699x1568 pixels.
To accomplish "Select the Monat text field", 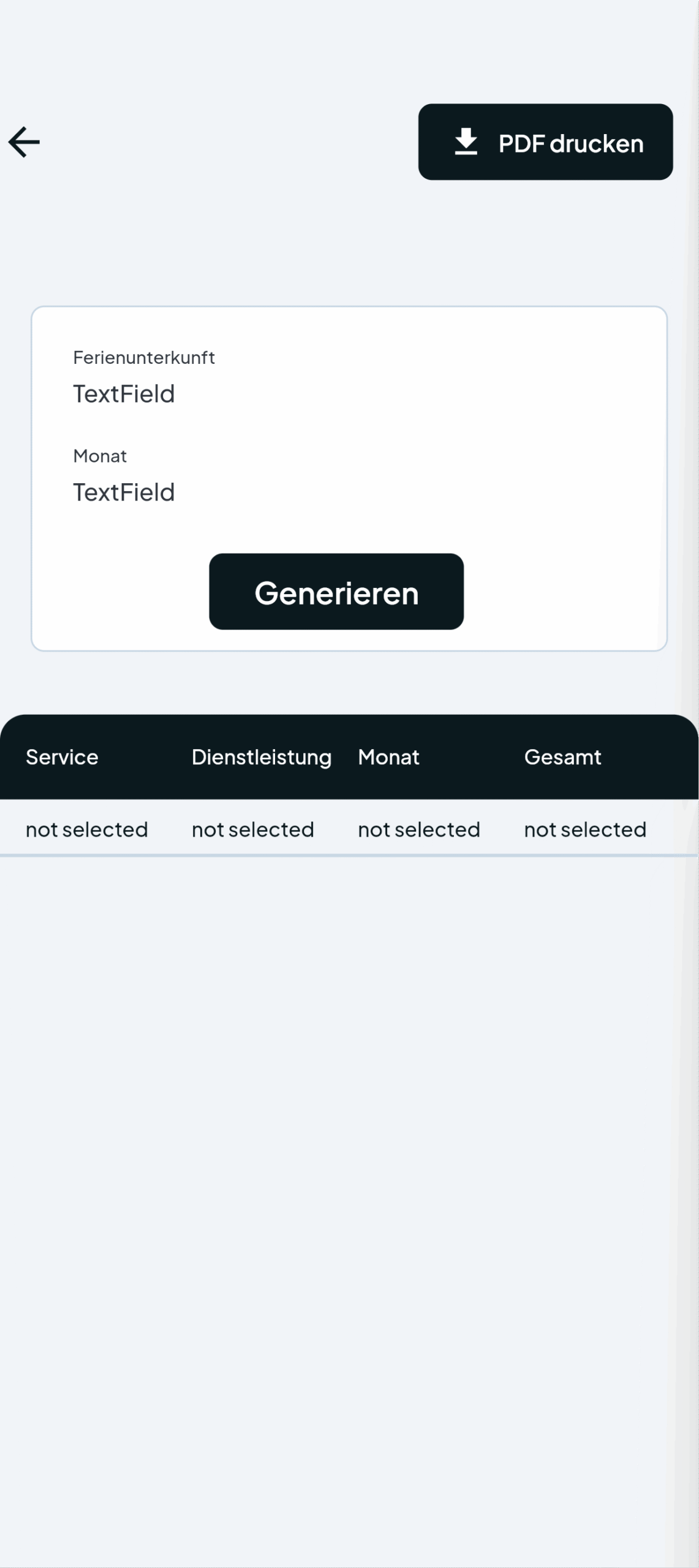I will (349, 492).
